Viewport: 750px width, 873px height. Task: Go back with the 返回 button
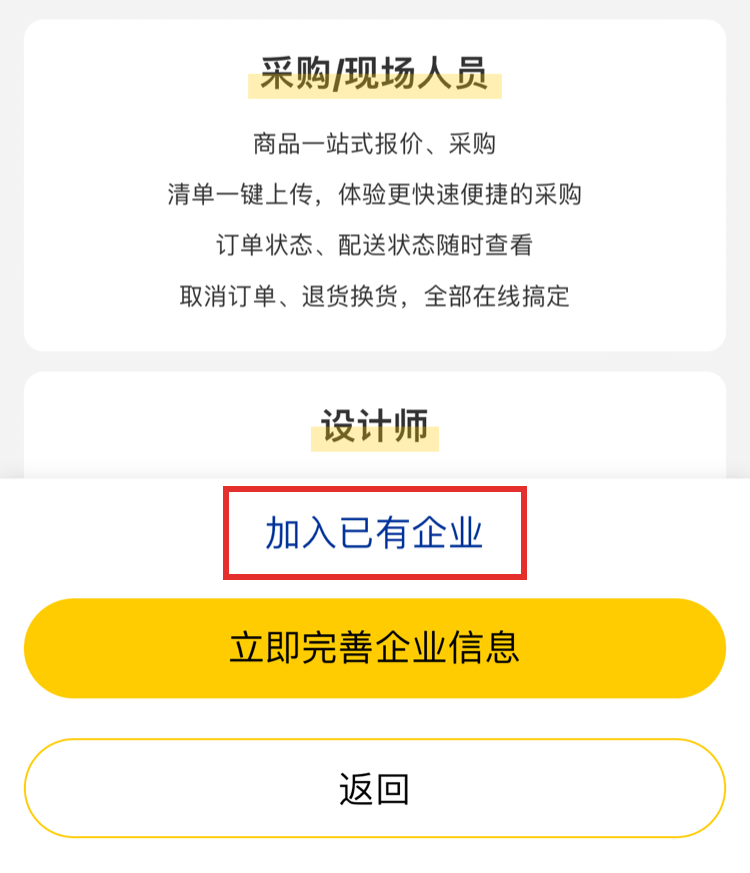coord(374,789)
